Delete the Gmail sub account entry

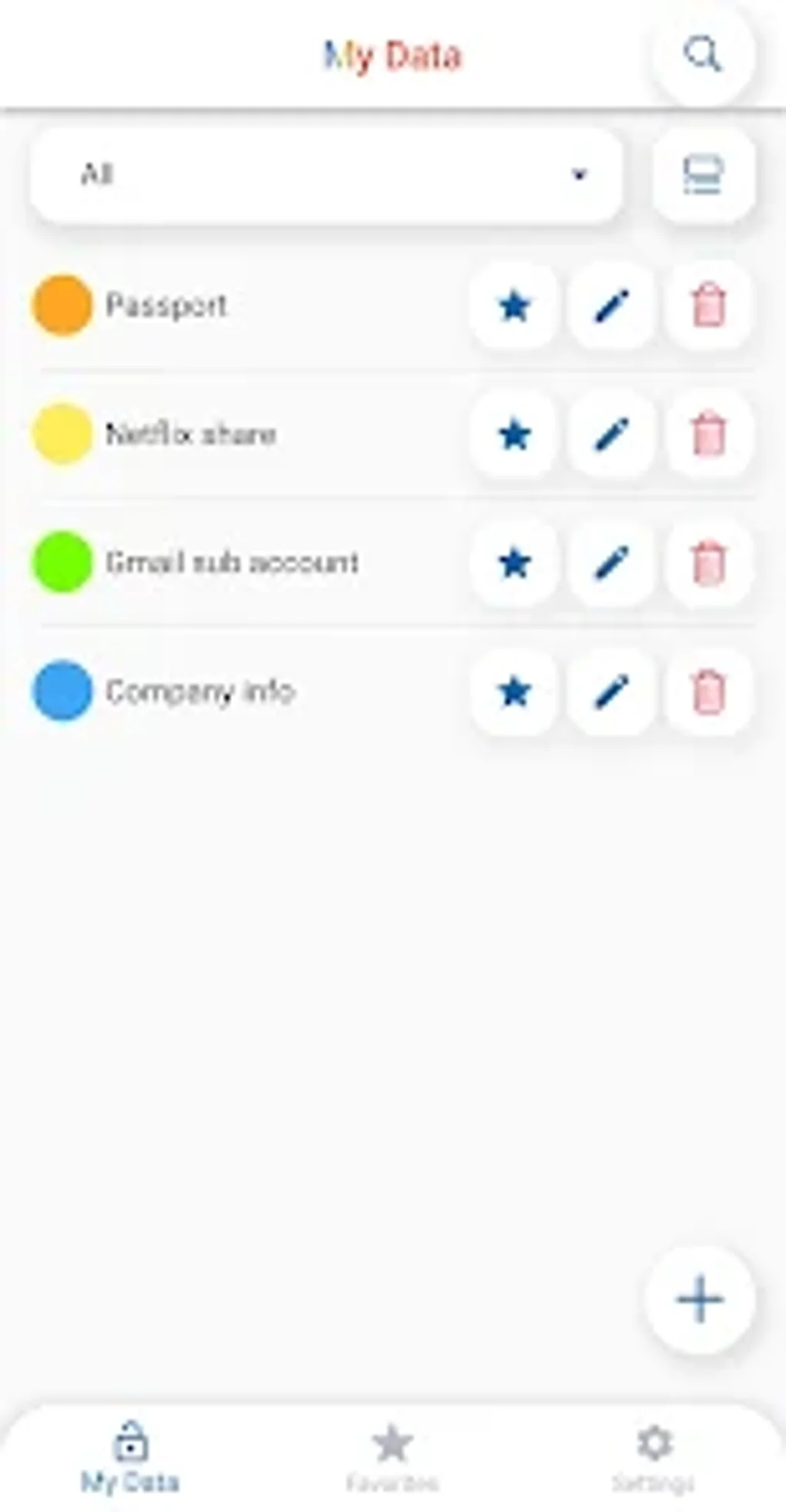pos(709,563)
